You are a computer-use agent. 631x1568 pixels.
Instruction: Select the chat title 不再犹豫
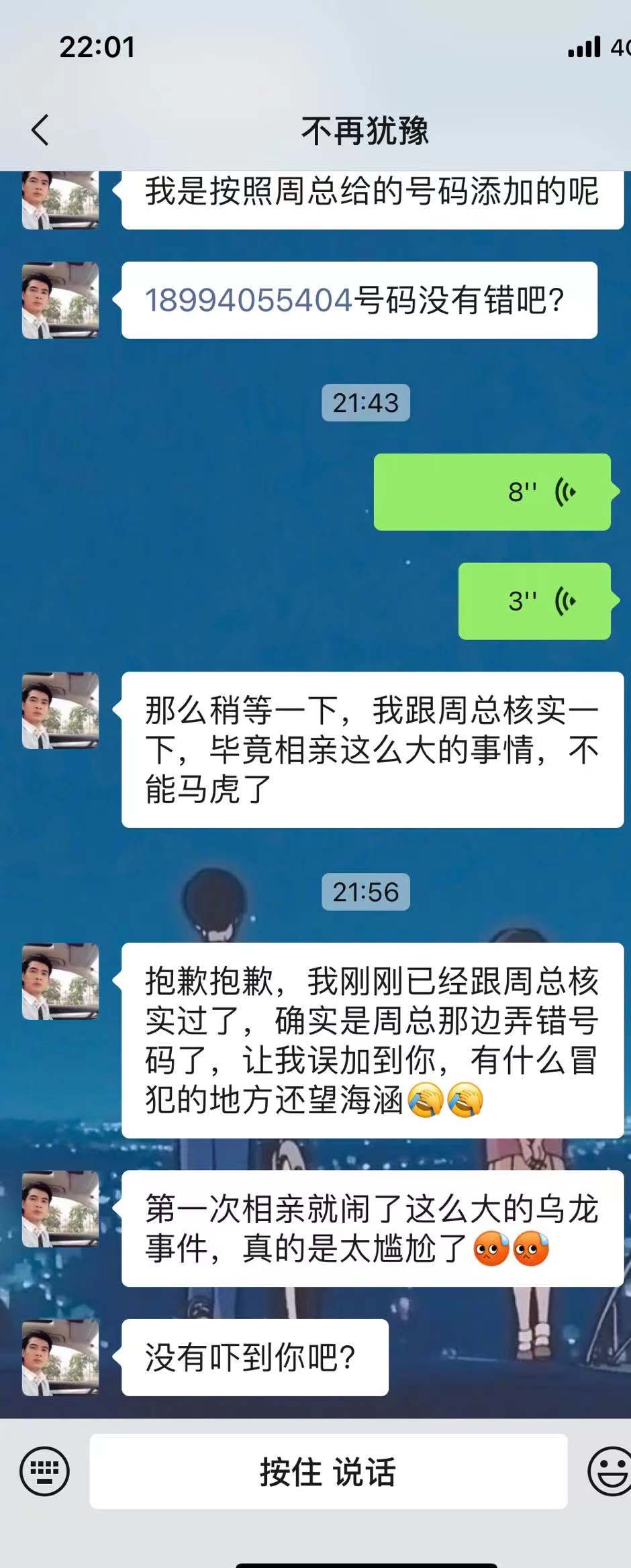[x=366, y=129]
